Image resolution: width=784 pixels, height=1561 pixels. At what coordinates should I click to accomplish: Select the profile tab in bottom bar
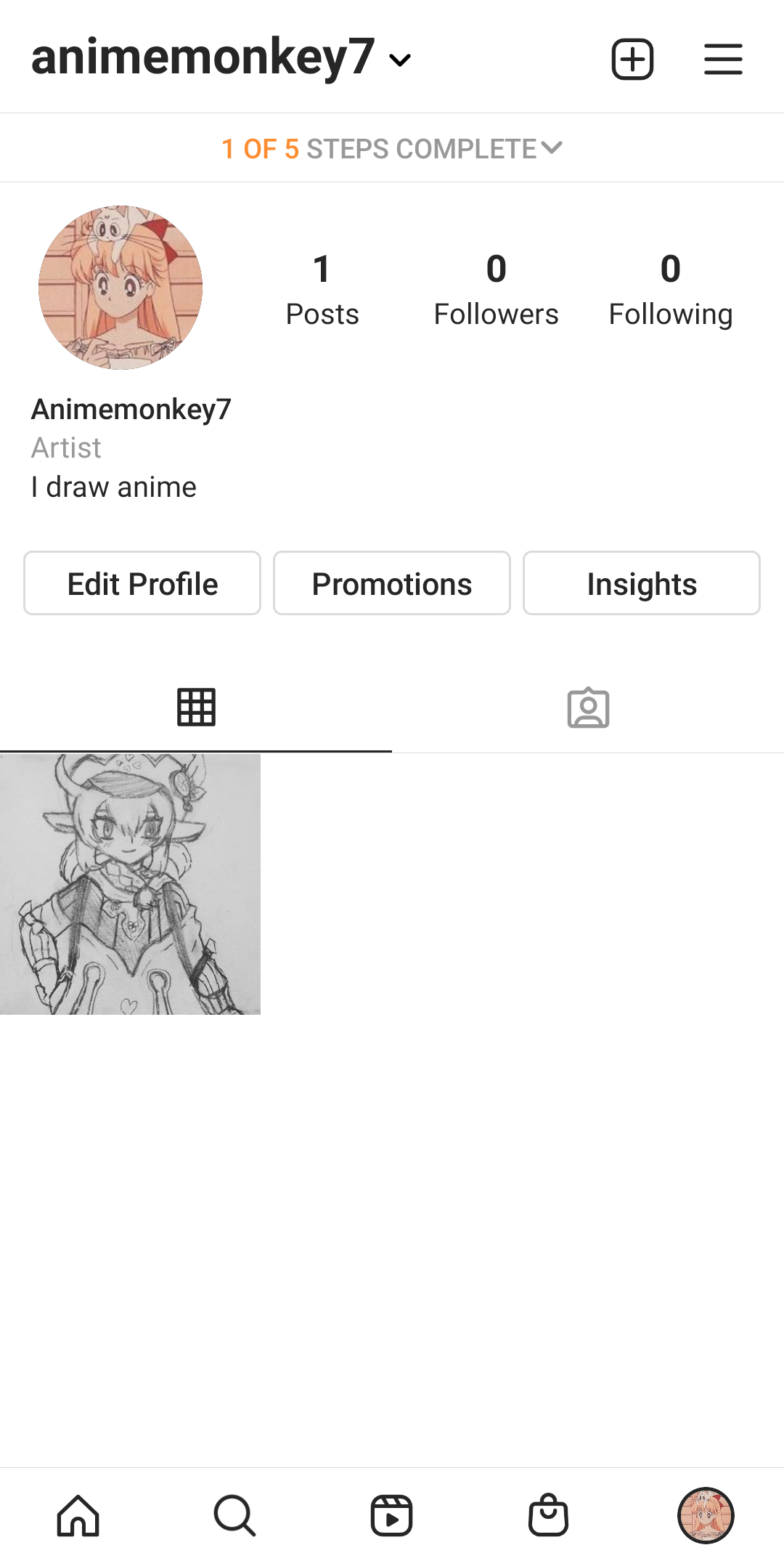(706, 1515)
